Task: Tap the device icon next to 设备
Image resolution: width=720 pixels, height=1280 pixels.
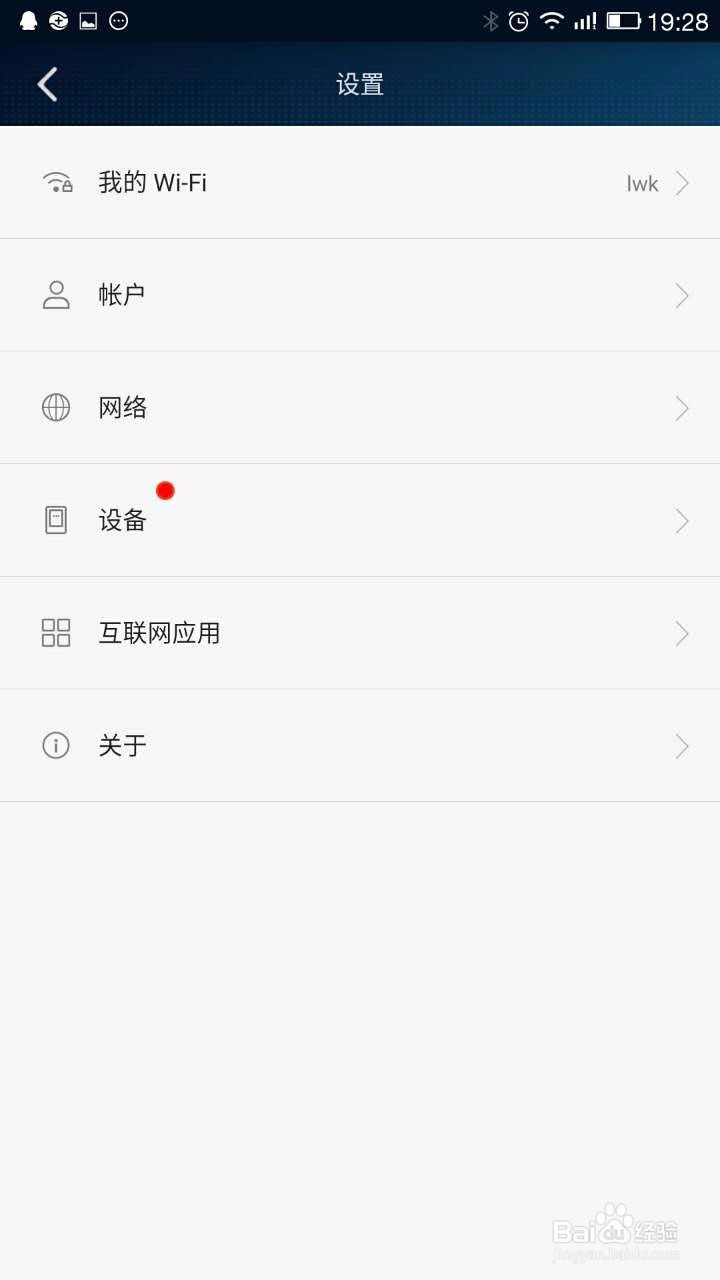Action: point(55,519)
